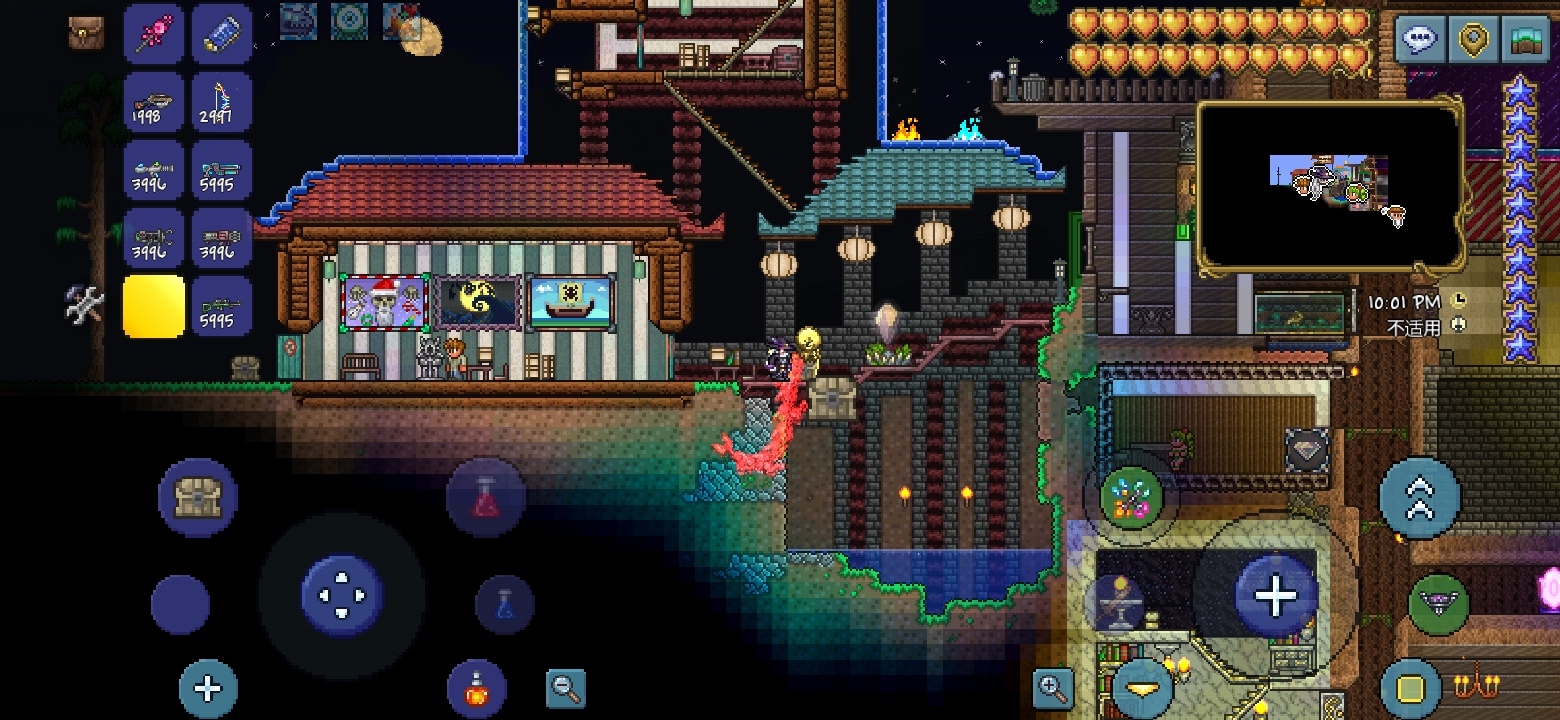Viewport: 1560px width, 720px height.
Task: Select the hotbar slot with 1998 ammo
Action: coord(153,102)
